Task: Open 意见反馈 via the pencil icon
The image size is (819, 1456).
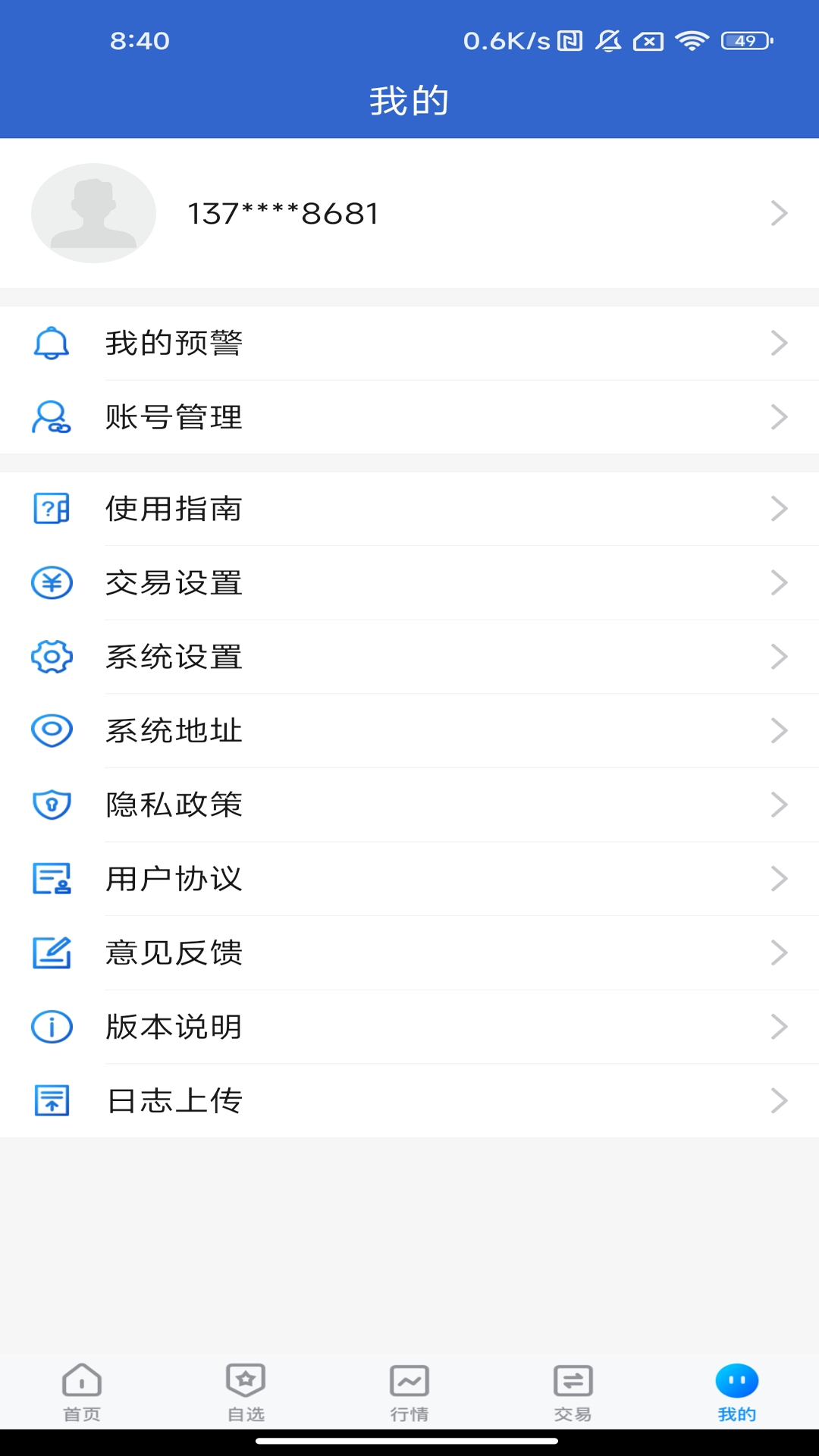Action: coord(50,953)
